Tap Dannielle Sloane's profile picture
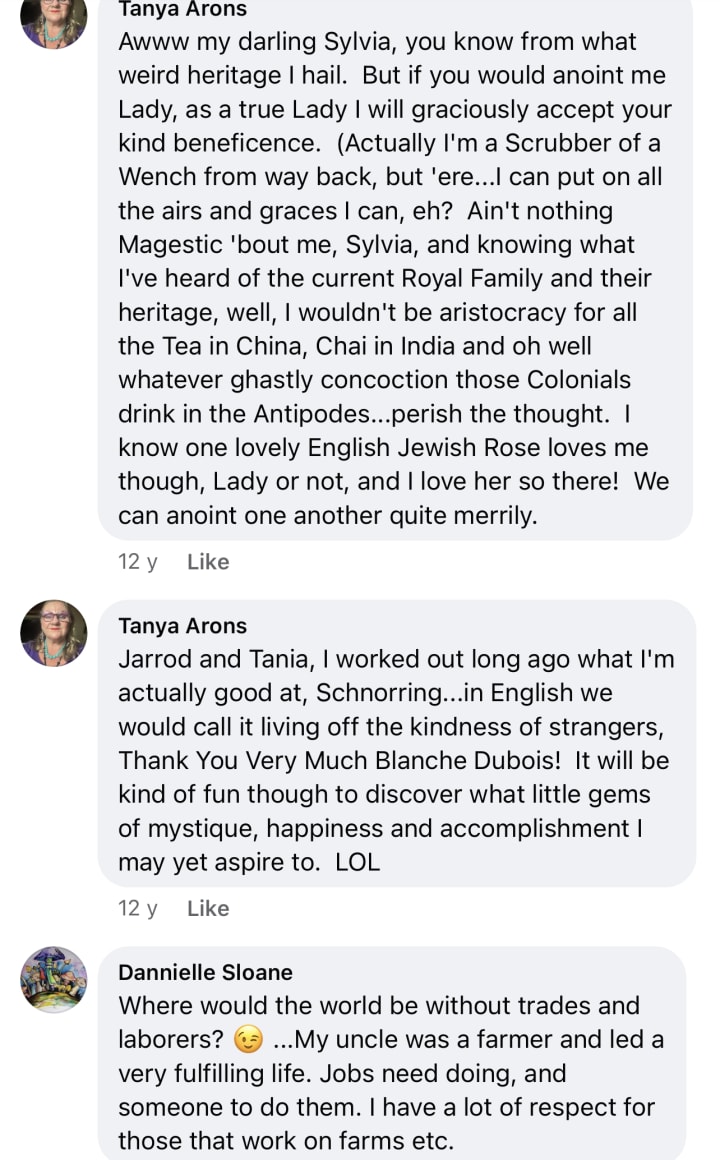This screenshot has height=1160, width=720. [54, 980]
